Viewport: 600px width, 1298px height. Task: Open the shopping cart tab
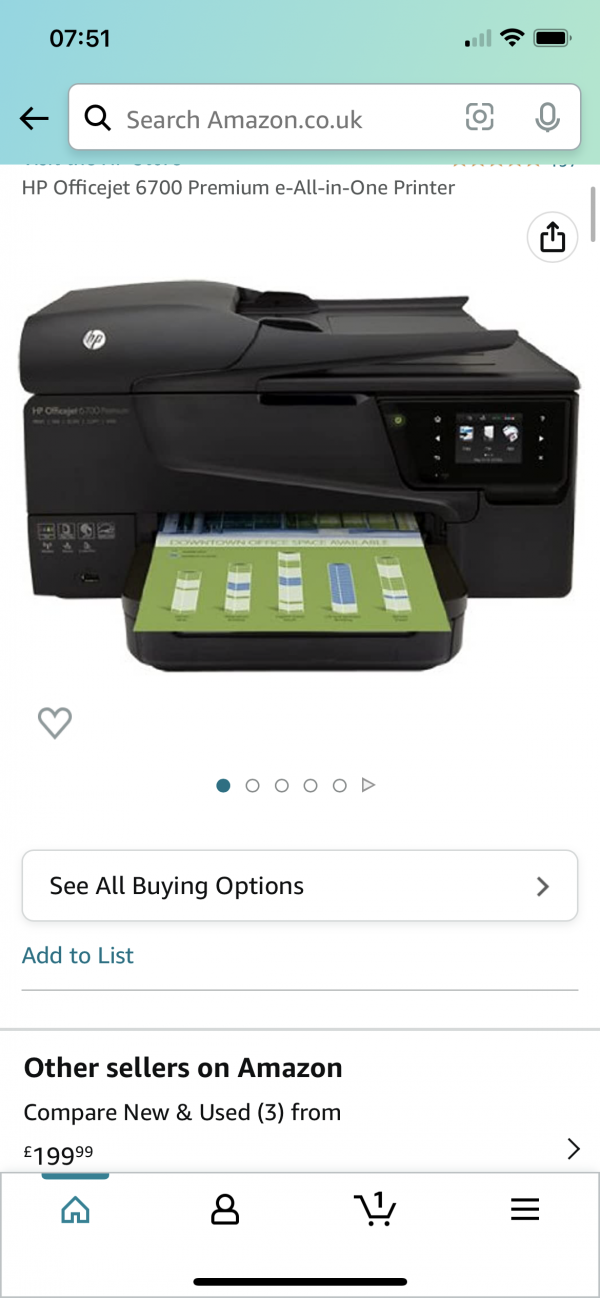pos(375,1210)
